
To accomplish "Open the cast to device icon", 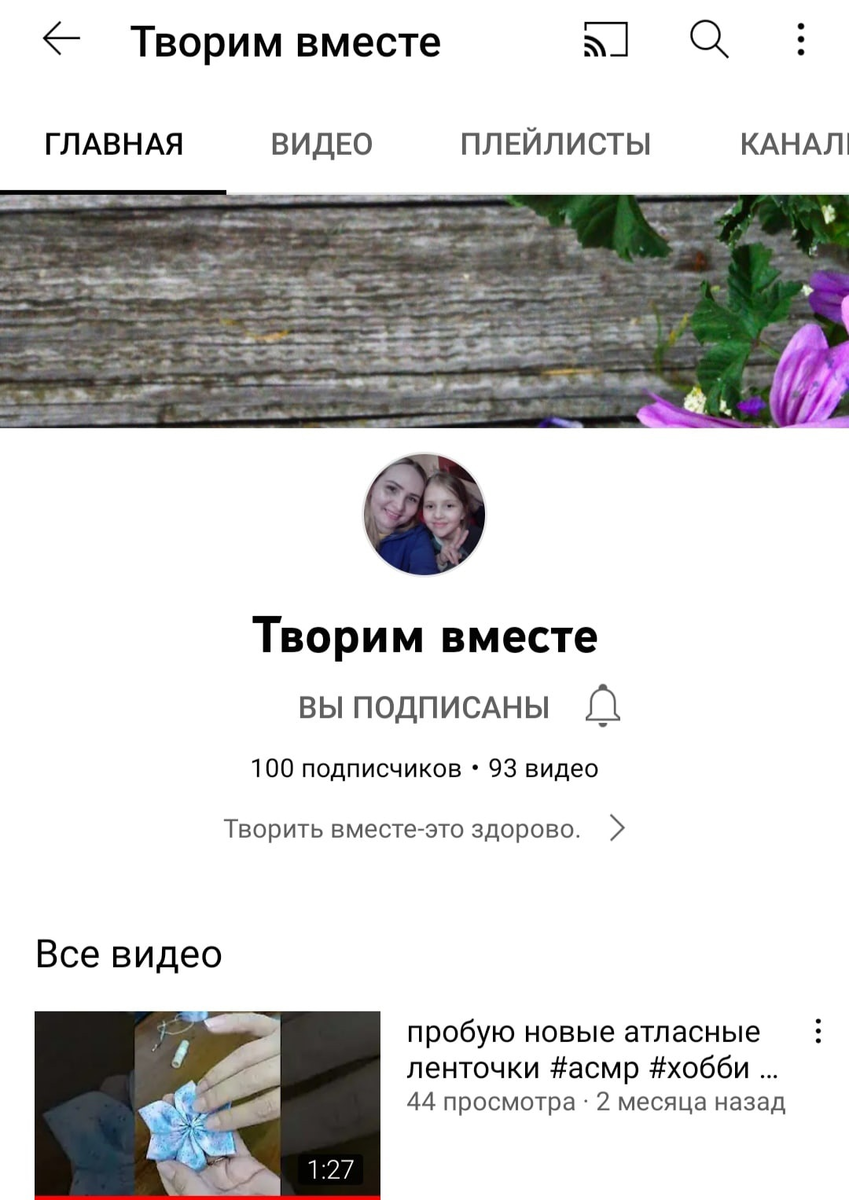I will coord(606,41).
